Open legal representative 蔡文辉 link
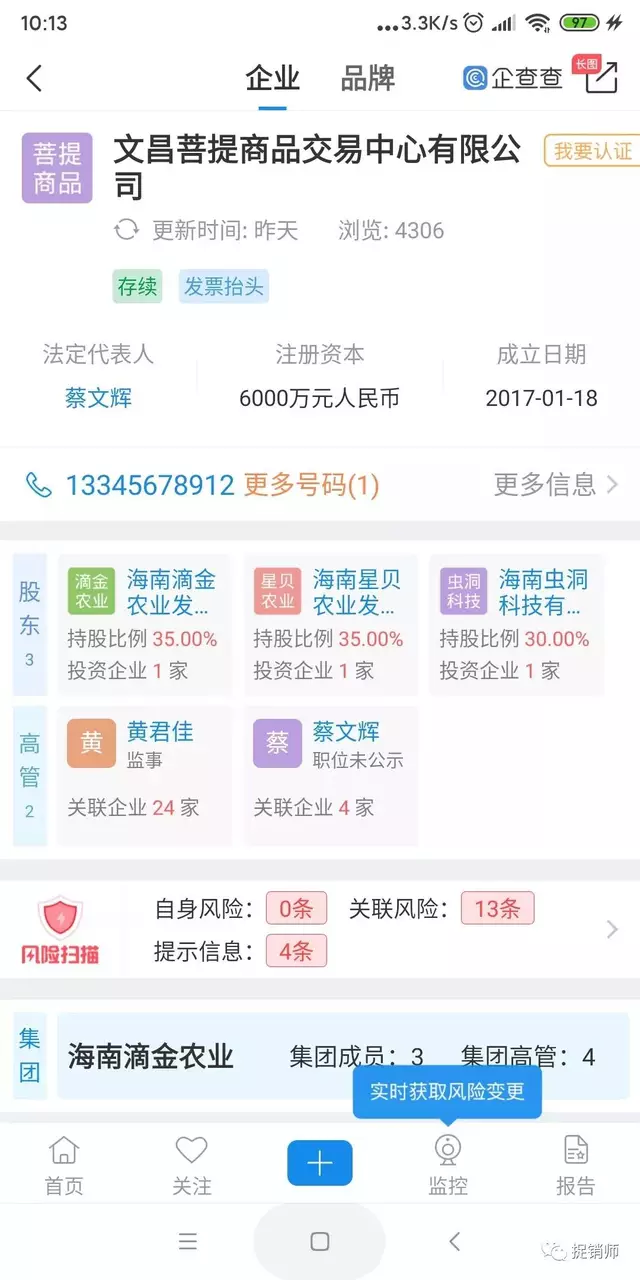This screenshot has height=1280, width=640. [x=98, y=398]
